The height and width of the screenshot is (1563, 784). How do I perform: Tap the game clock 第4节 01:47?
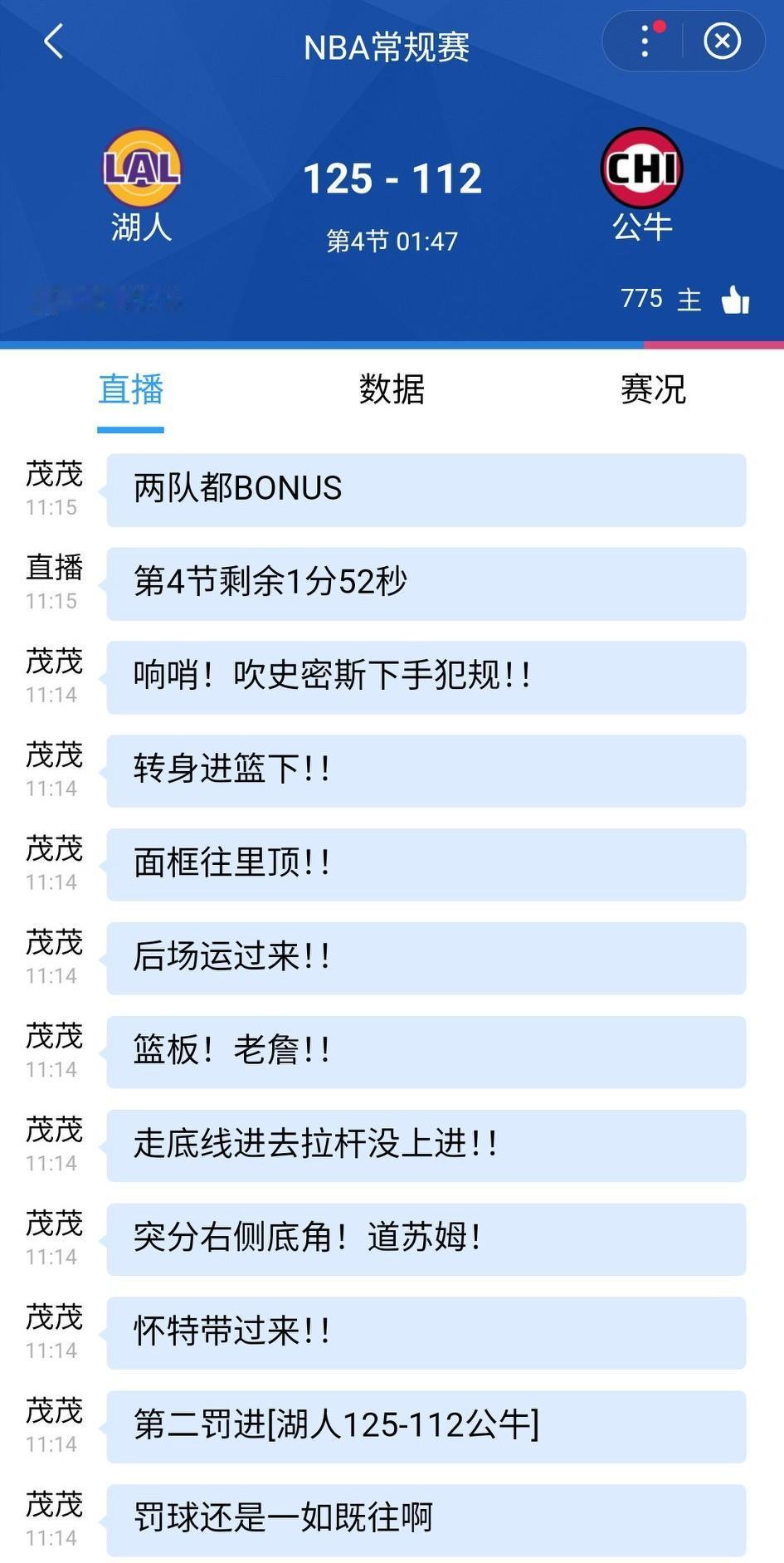(x=392, y=239)
